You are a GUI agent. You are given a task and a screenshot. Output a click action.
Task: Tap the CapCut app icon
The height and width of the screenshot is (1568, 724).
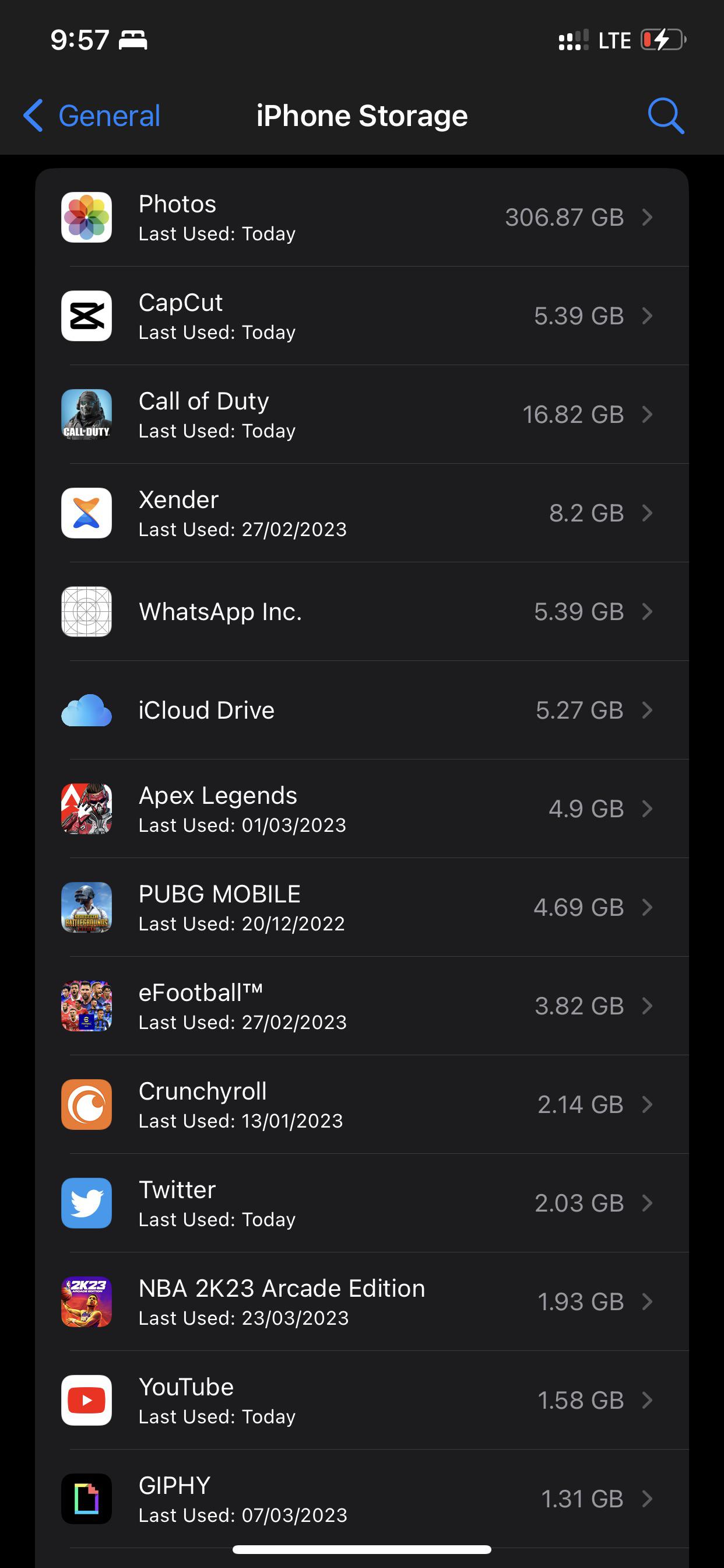[x=86, y=316]
